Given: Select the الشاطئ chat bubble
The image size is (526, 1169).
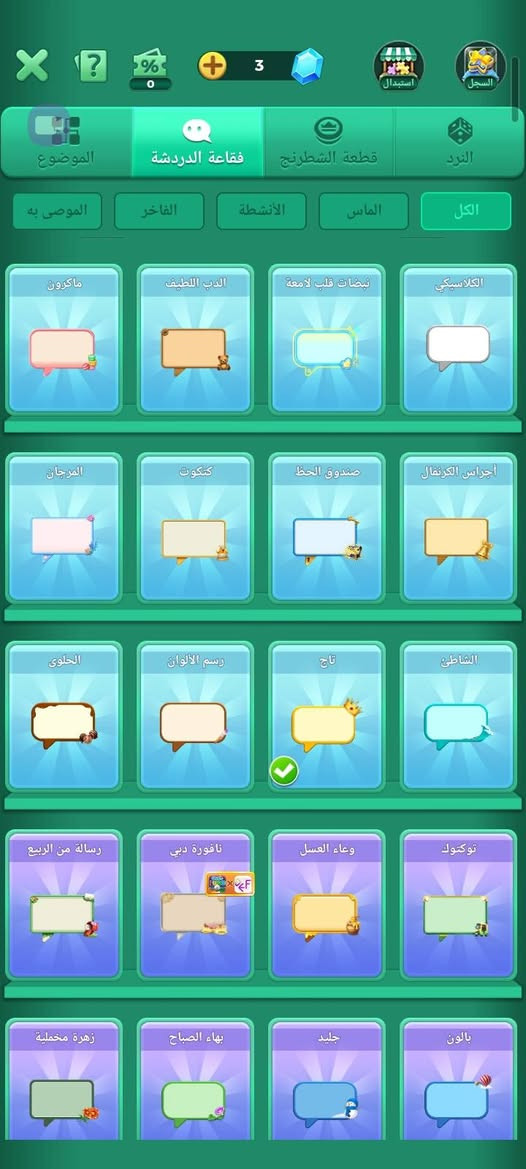Looking at the screenshot, I should 458,716.
